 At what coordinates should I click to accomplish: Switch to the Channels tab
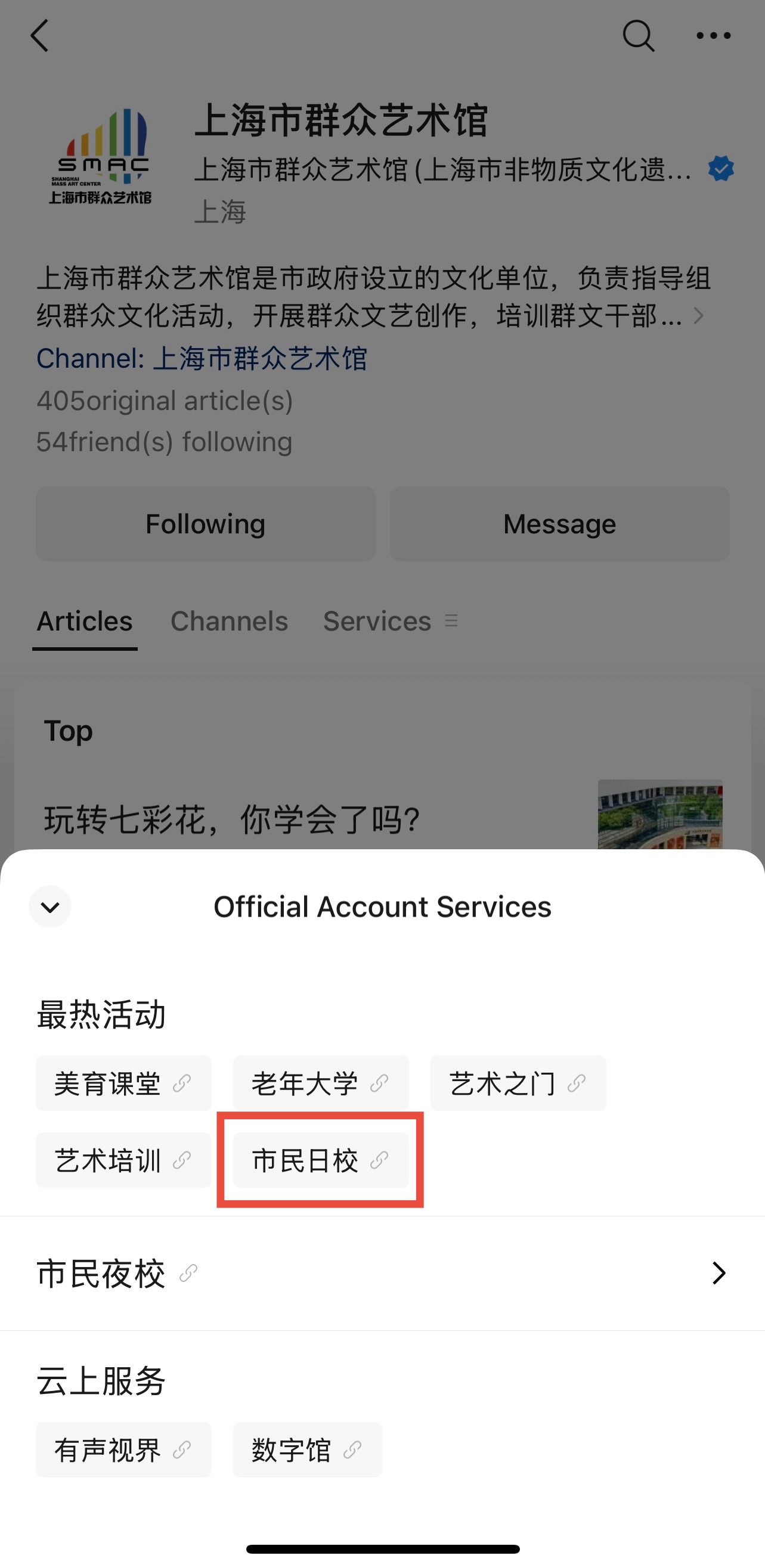coord(229,622)
